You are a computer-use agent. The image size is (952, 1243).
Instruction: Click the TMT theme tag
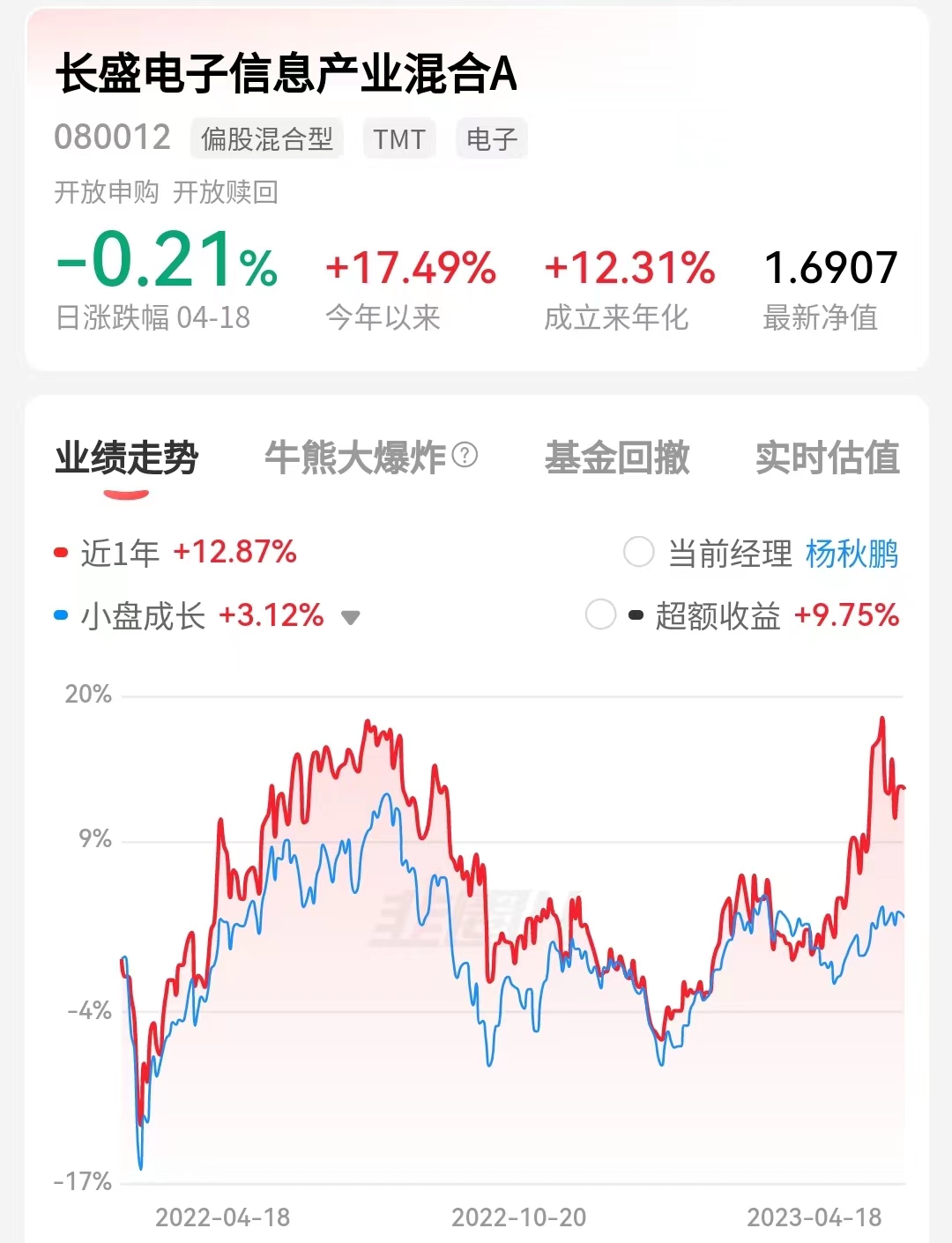point(398,138)
